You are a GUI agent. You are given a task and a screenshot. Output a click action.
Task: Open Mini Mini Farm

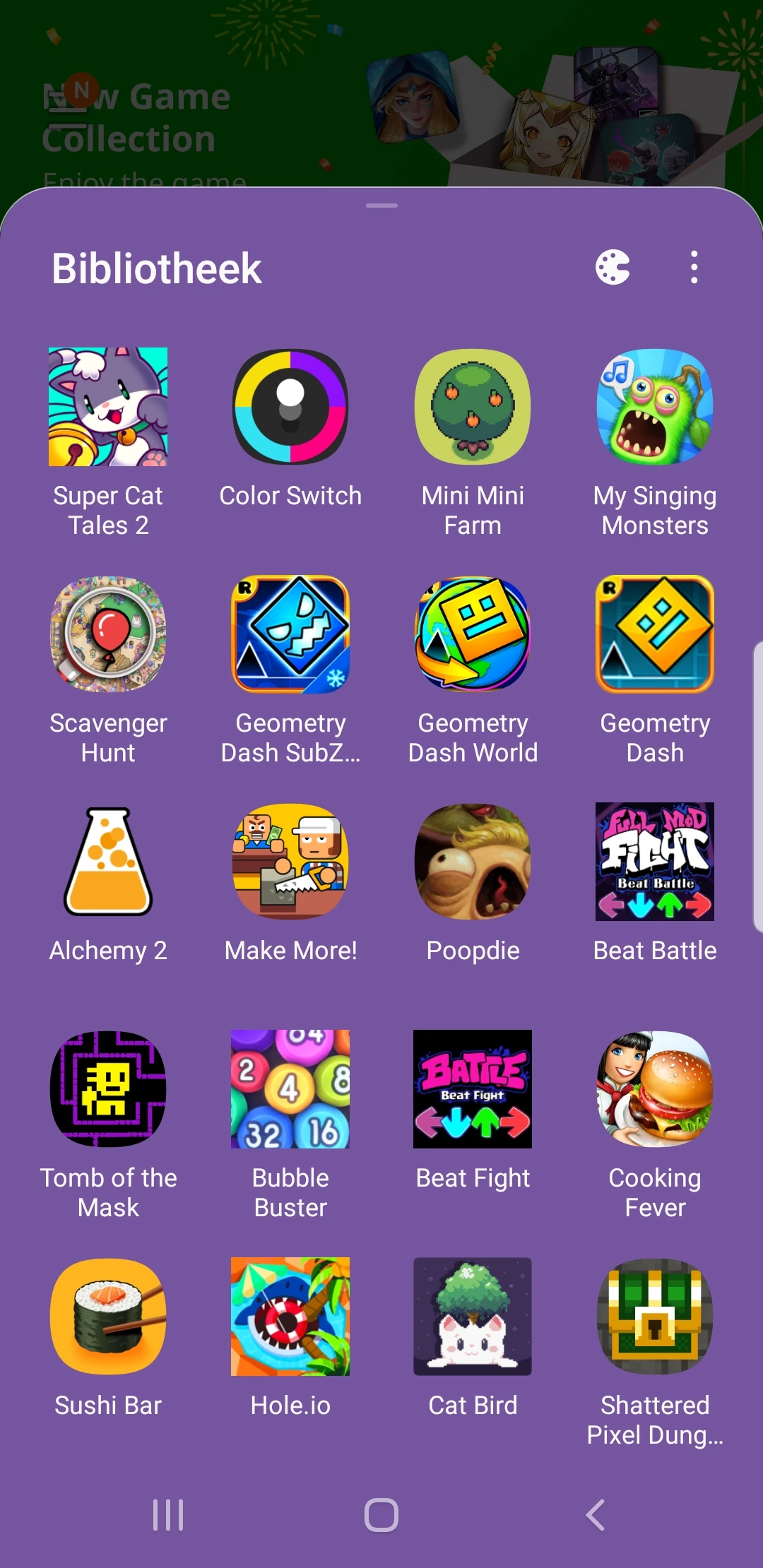pos(472,406)
